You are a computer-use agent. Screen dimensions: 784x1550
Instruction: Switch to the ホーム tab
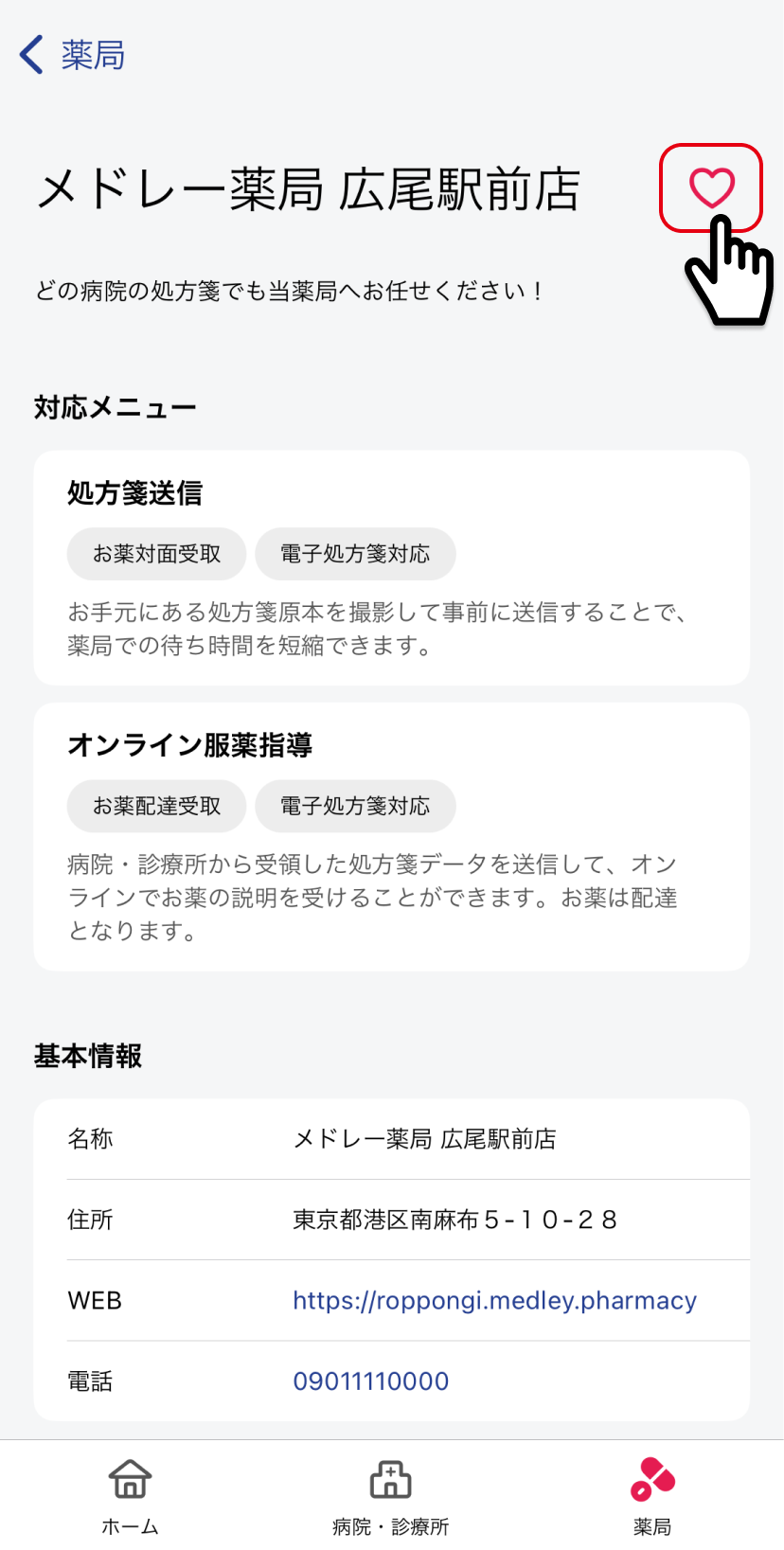130,1496
